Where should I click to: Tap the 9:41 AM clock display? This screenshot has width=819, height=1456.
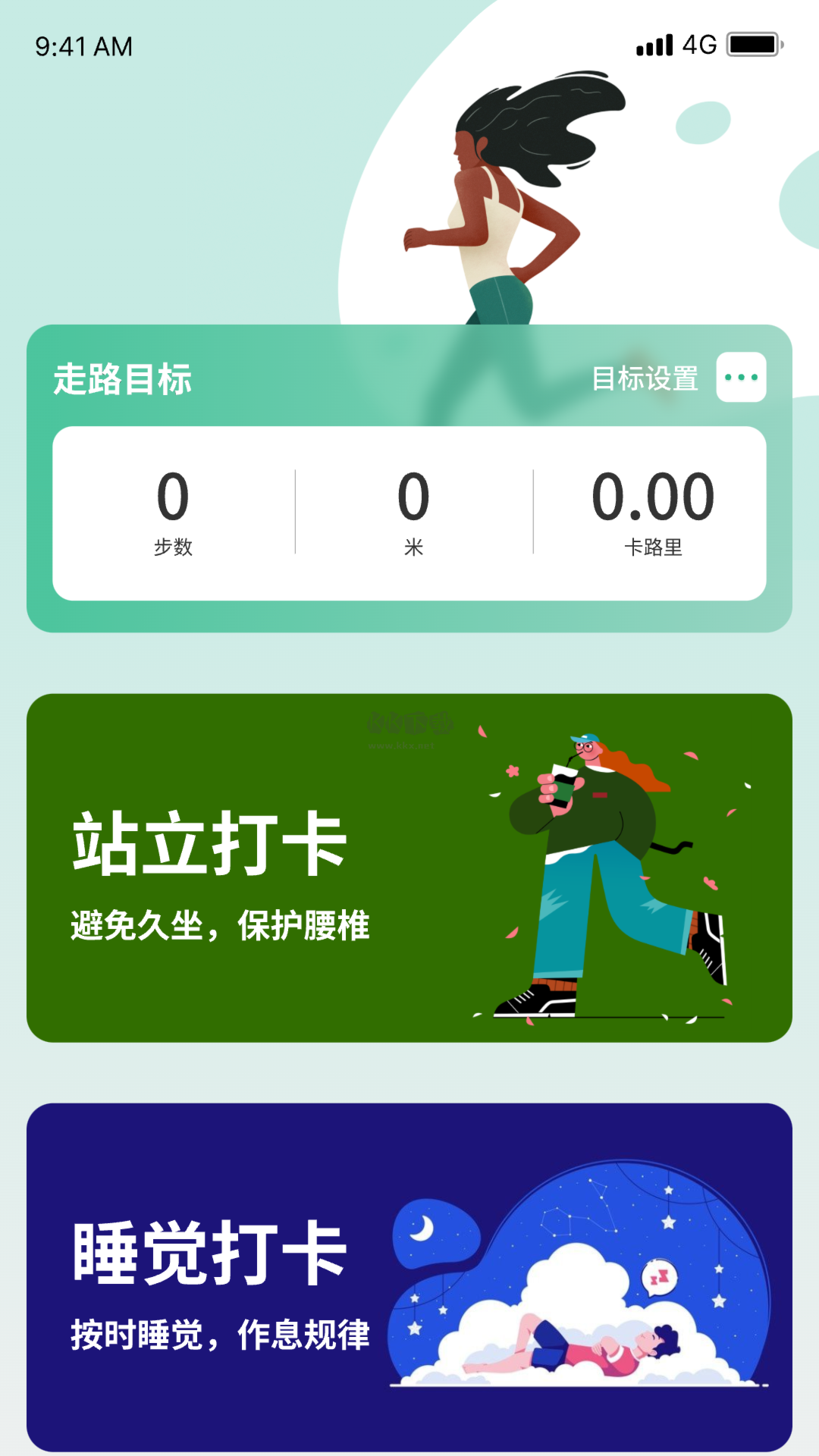(x=83, y=45)
